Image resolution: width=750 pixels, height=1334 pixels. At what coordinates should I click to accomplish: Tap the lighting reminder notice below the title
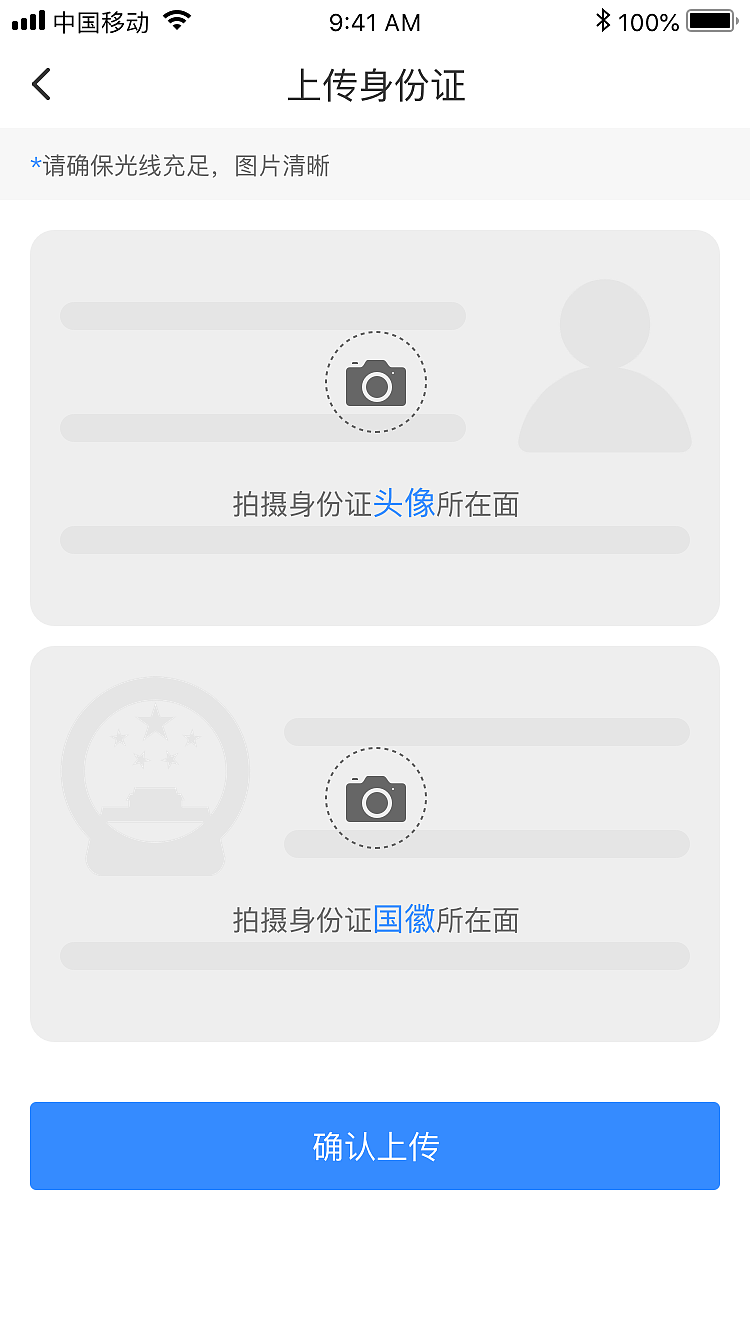[171, 164]
